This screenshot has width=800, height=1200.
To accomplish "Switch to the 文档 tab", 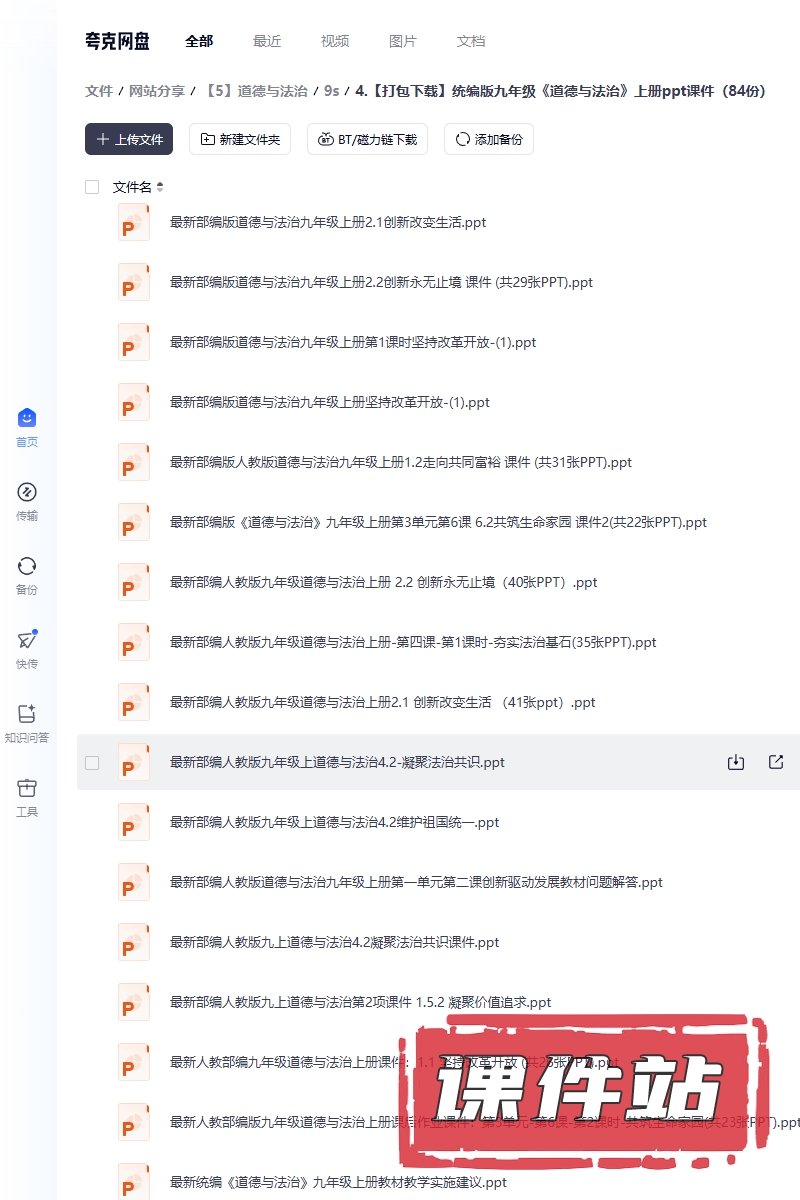I will coord(471,41).
